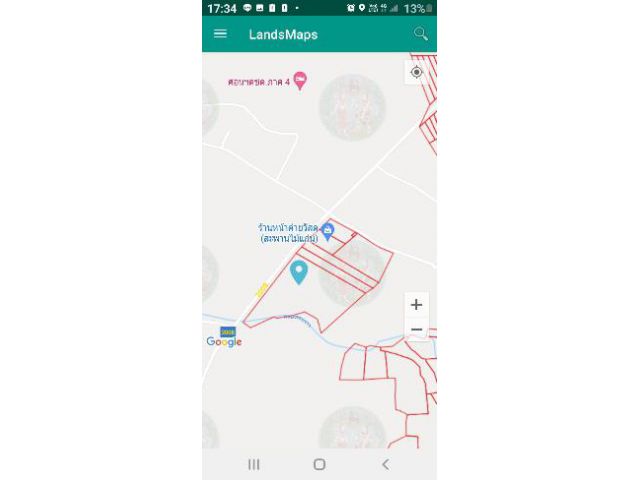Tap the blue location pin marker
Image resolution: width=640 pixels, height=480 pixels.
(x=298, y=271)
